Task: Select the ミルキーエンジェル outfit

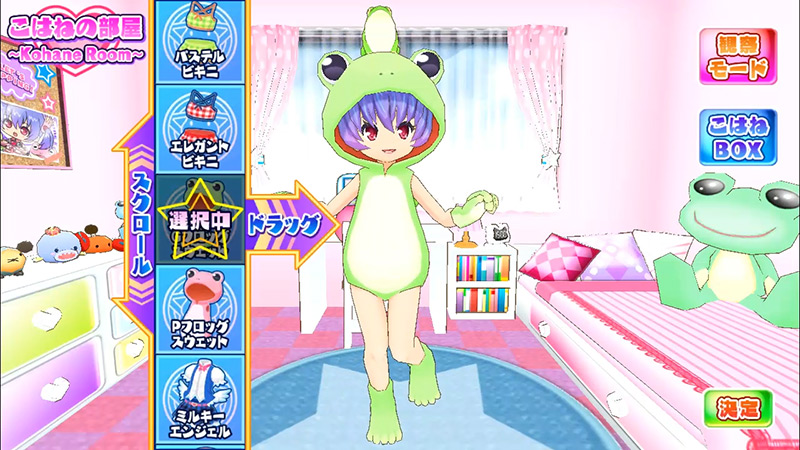Action: pyautogui.click(x=201, y=398)
